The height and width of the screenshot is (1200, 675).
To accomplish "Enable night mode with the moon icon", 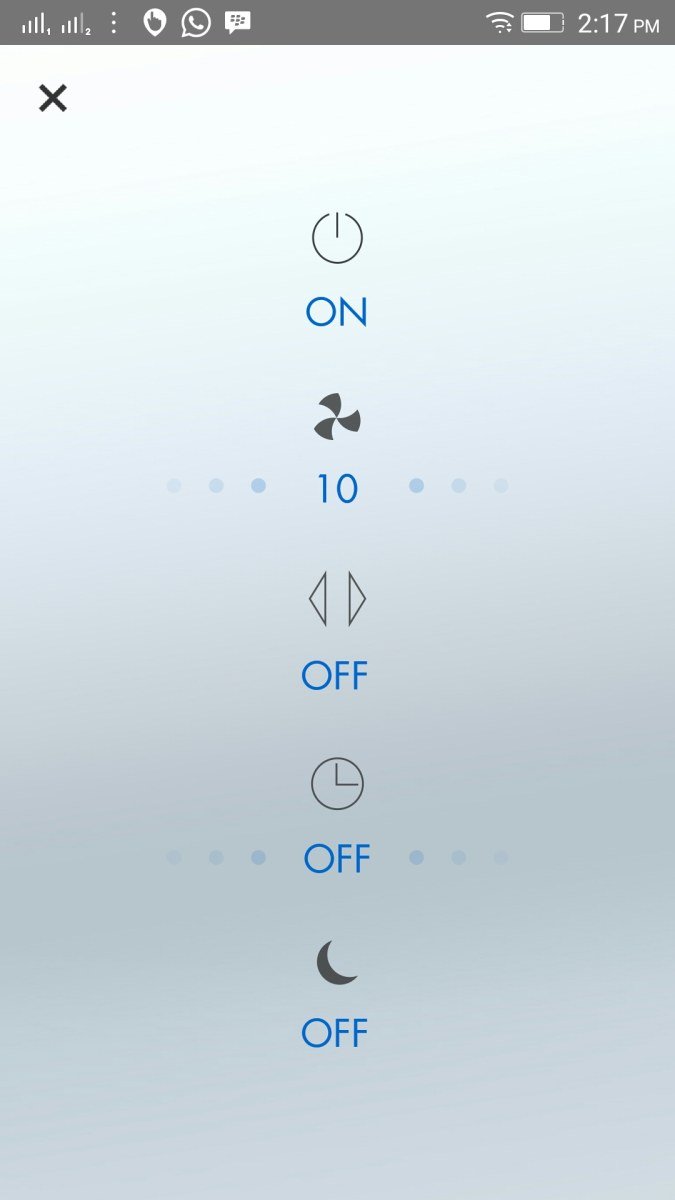I will (337, 964).
